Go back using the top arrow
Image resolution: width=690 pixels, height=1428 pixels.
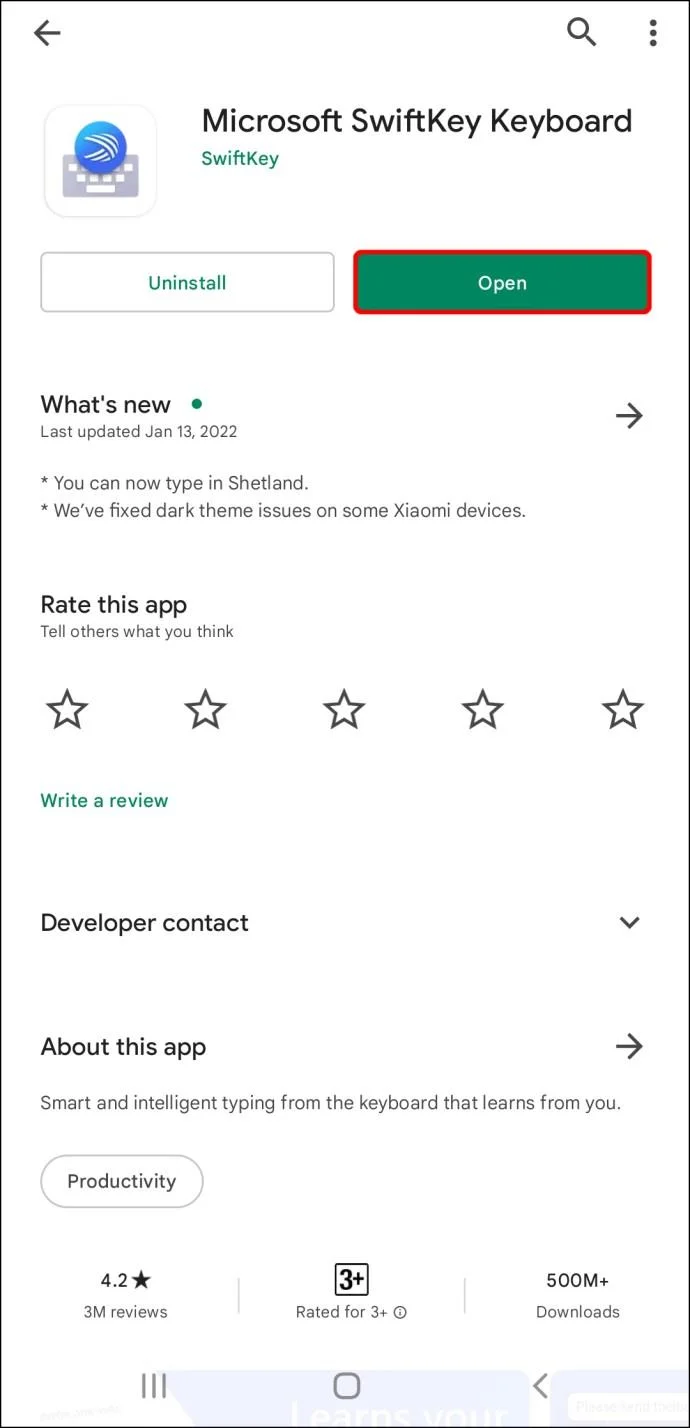pos(47,33)
